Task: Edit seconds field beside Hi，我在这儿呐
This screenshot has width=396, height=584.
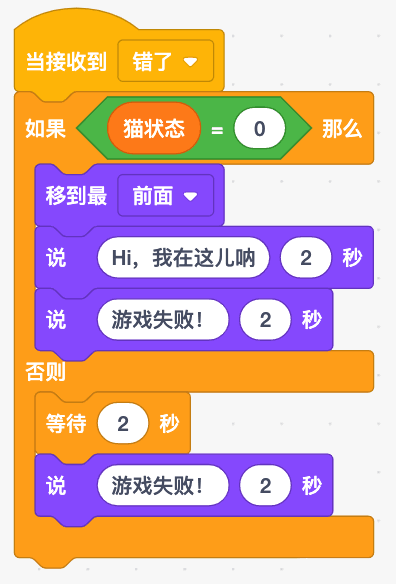Action: click(306, 257)
